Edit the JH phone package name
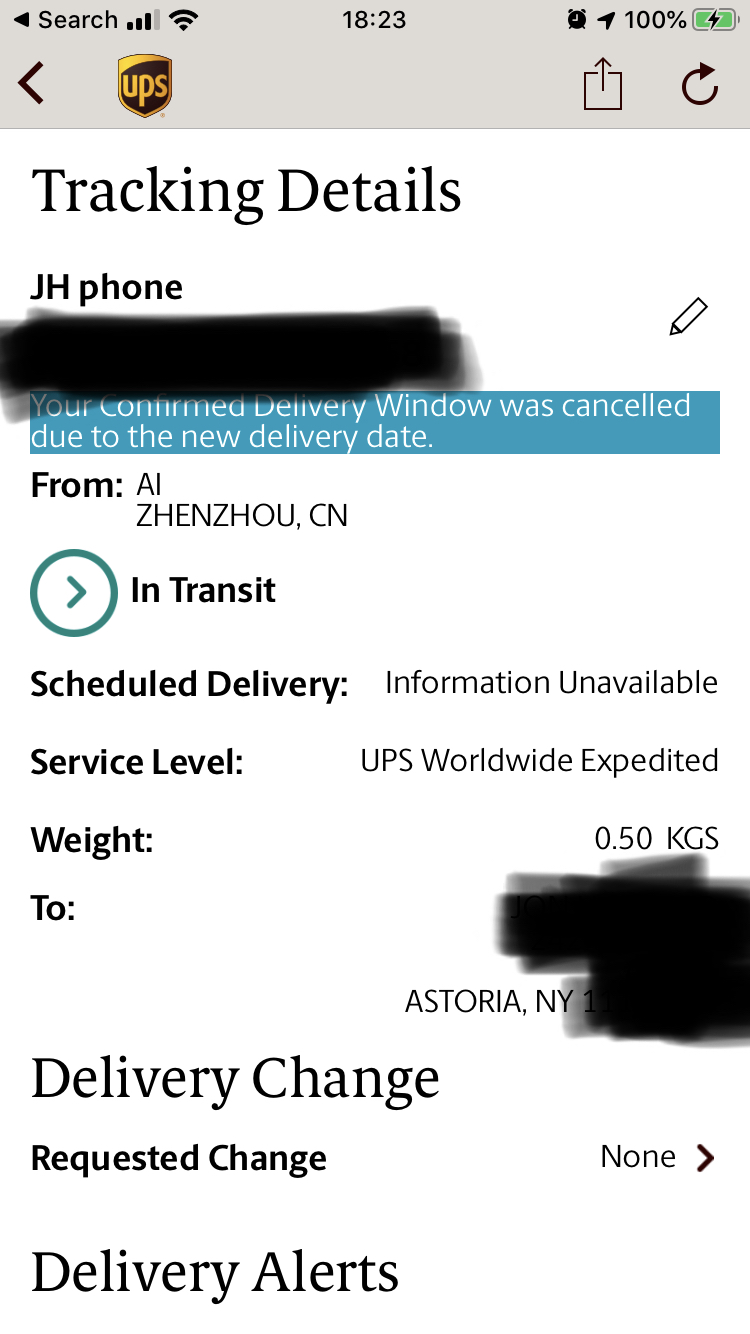 pyautogui.click(x=689, y=317)
